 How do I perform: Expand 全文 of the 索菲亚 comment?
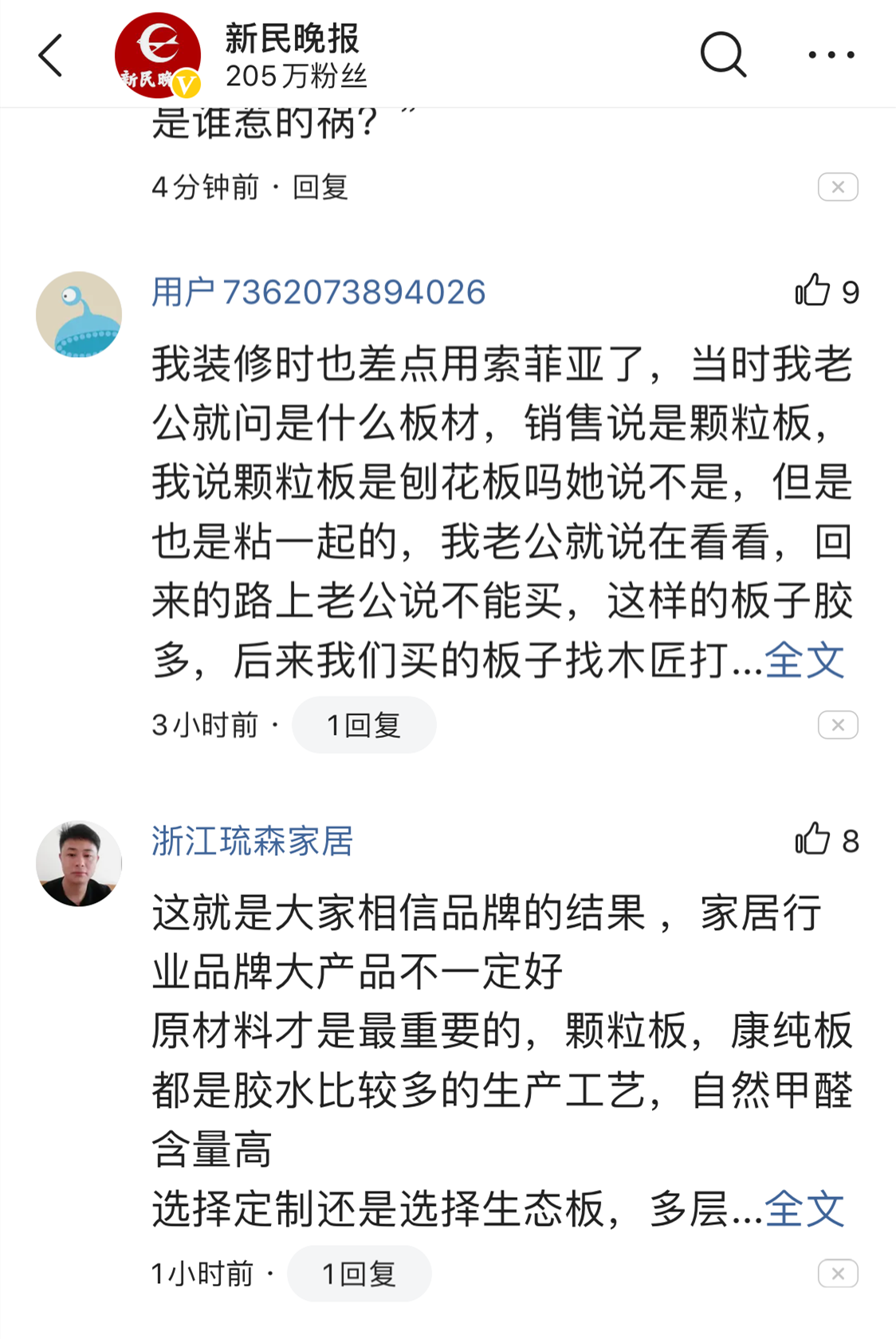(804, 660)
